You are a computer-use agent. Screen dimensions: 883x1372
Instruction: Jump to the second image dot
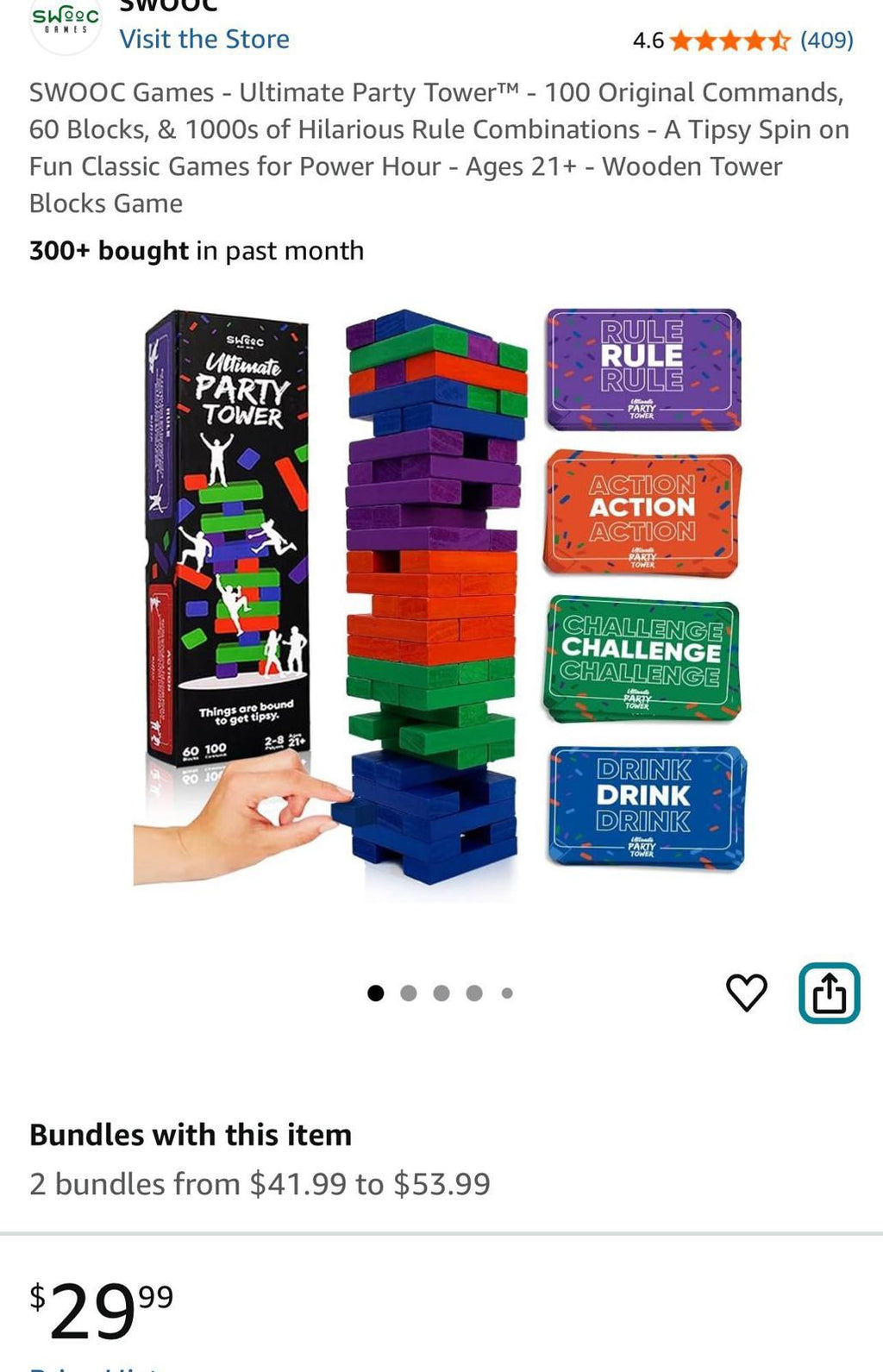tap(409, 993)
